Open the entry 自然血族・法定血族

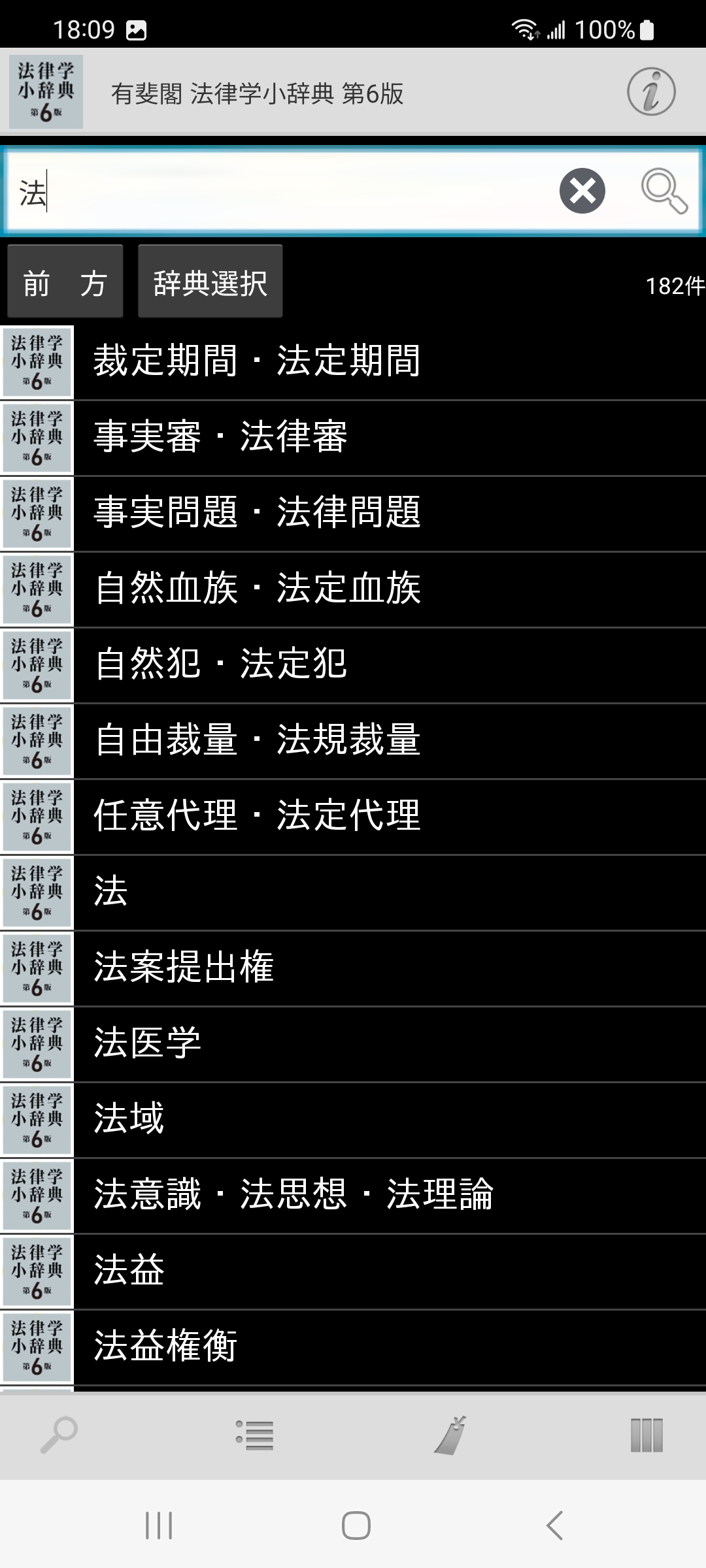[353, 589]
